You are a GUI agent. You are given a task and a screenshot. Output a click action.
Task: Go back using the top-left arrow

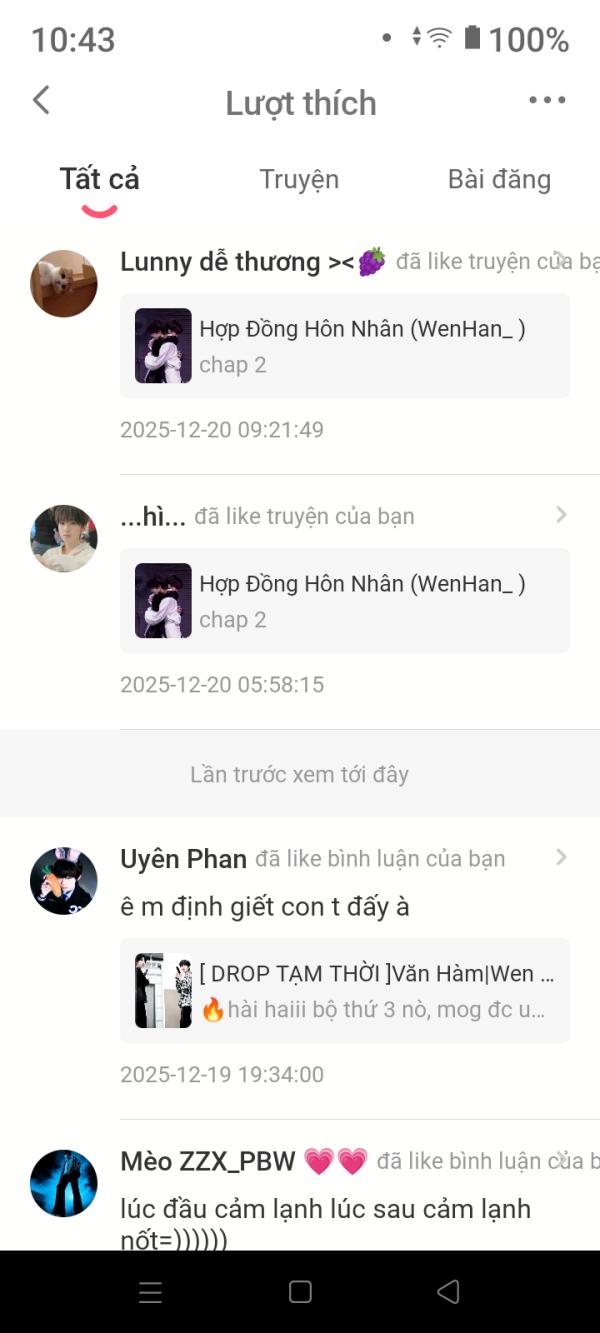point(41,100)
